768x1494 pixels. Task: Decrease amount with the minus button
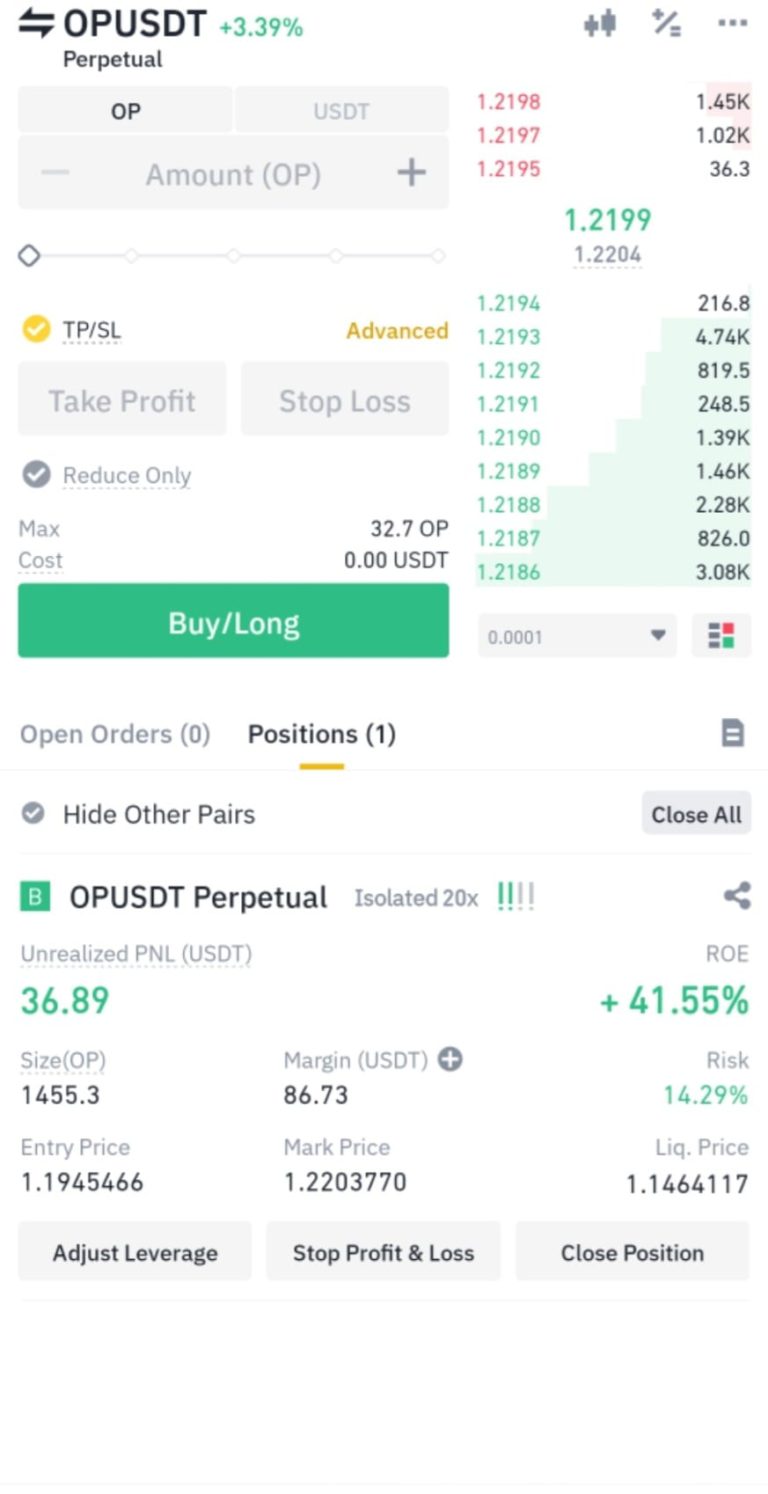coord(55,173)
